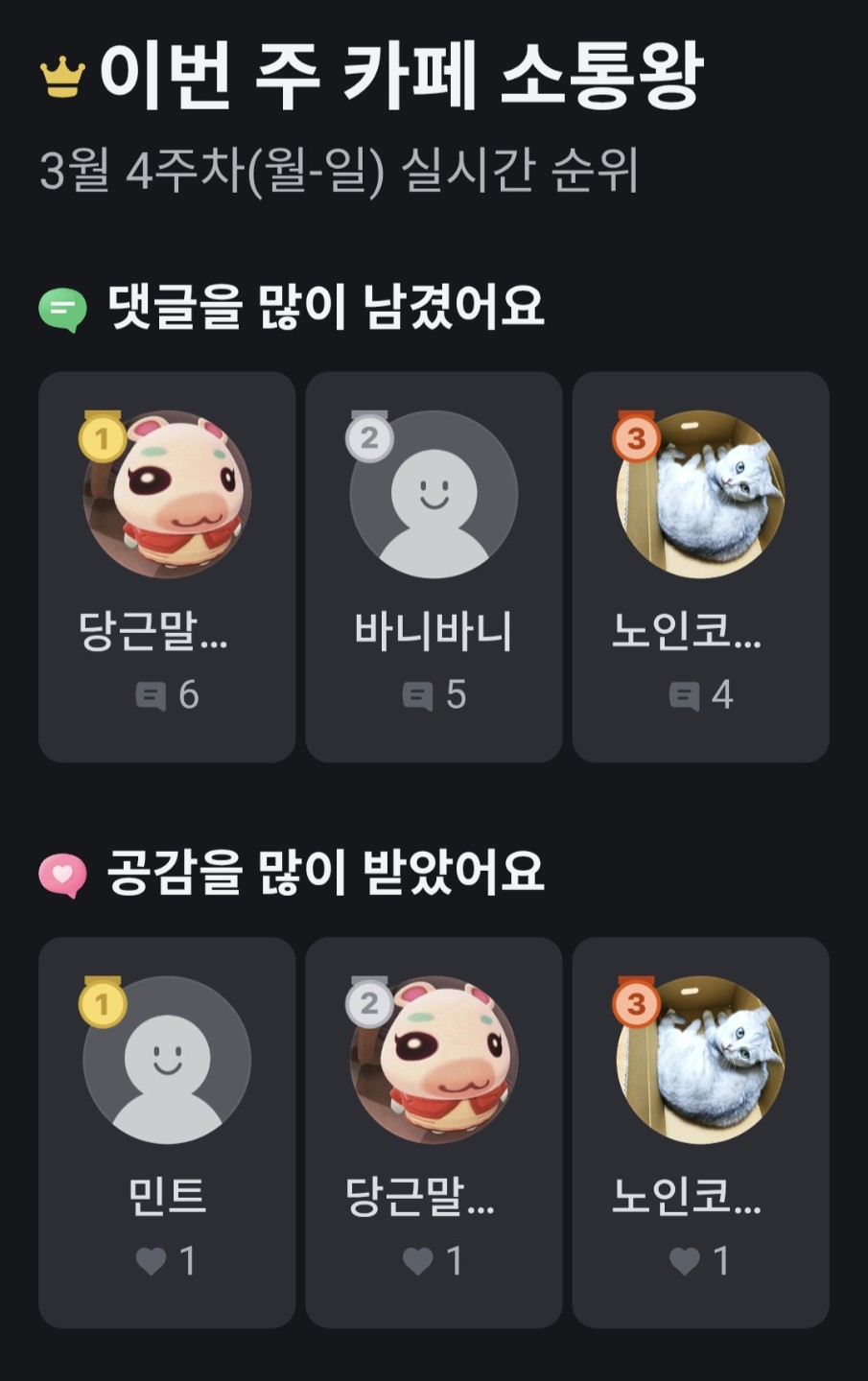
Task: Open 바니바니 profile card with 5 comments
Action: point(434,566)
